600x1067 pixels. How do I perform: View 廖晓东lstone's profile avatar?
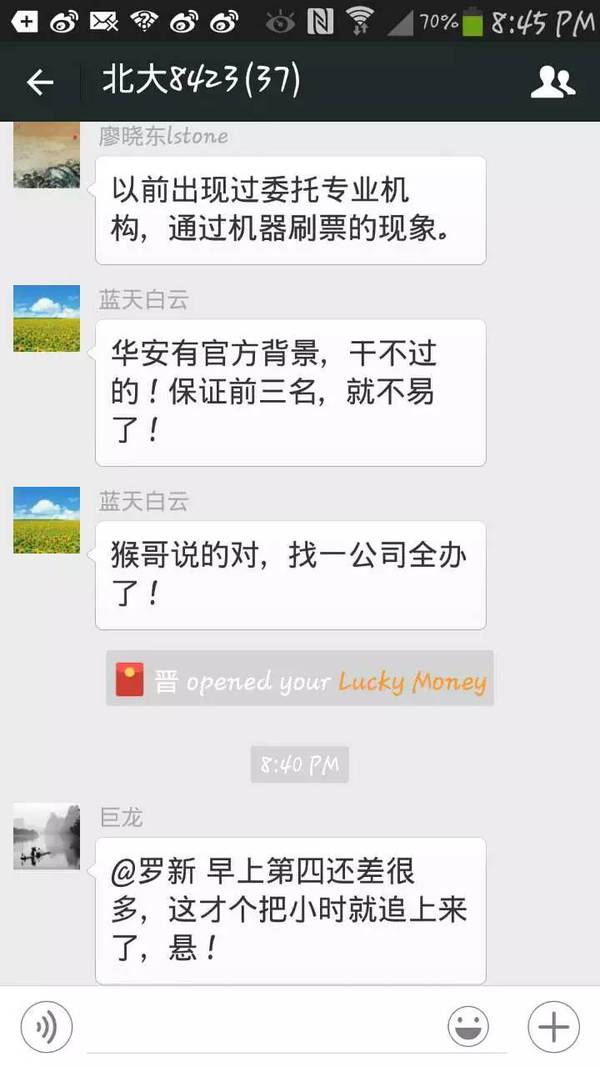tap(46, 155)
